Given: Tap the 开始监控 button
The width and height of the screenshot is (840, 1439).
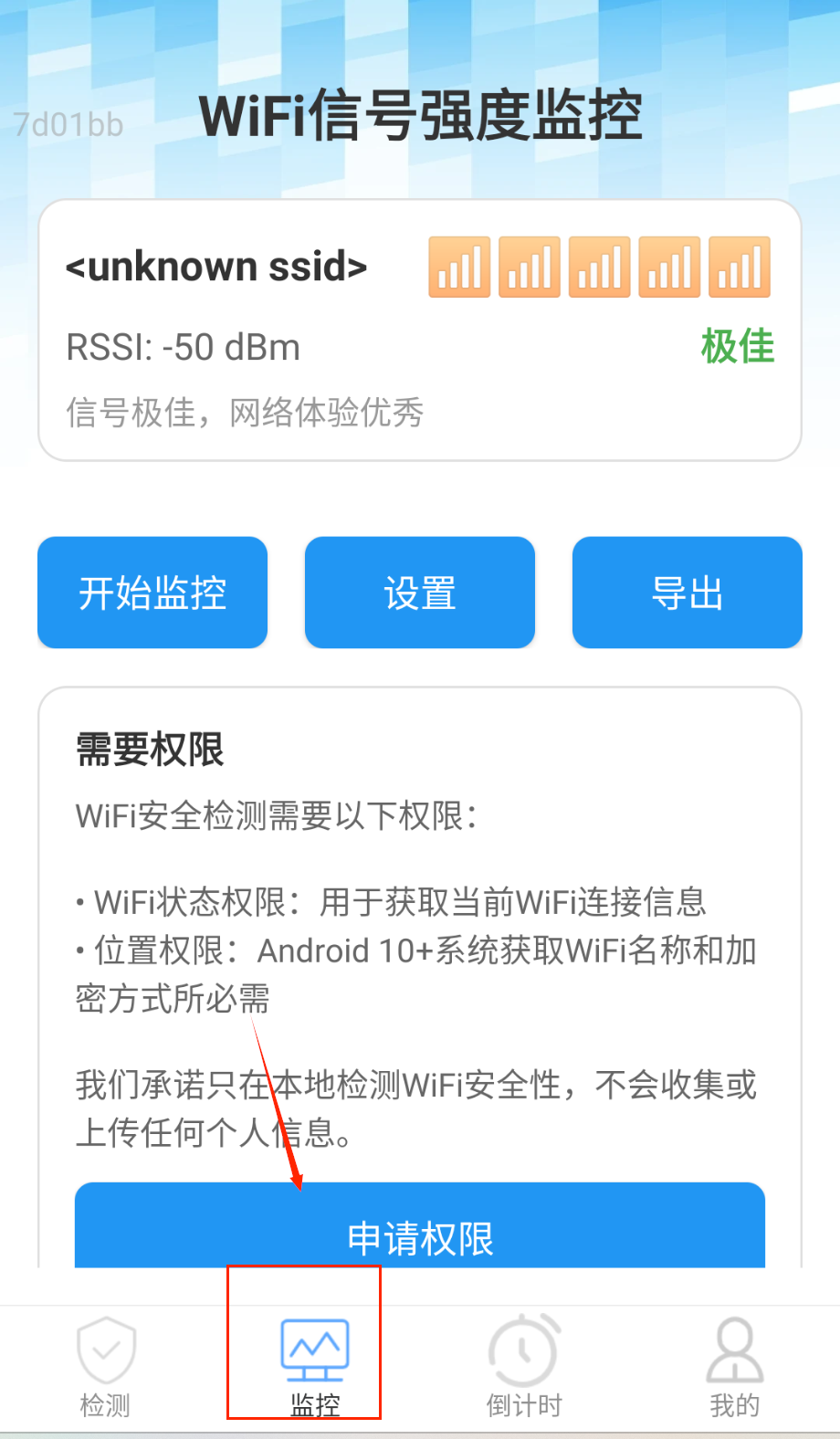Looking at the screenshot, I should click(152, 593).
